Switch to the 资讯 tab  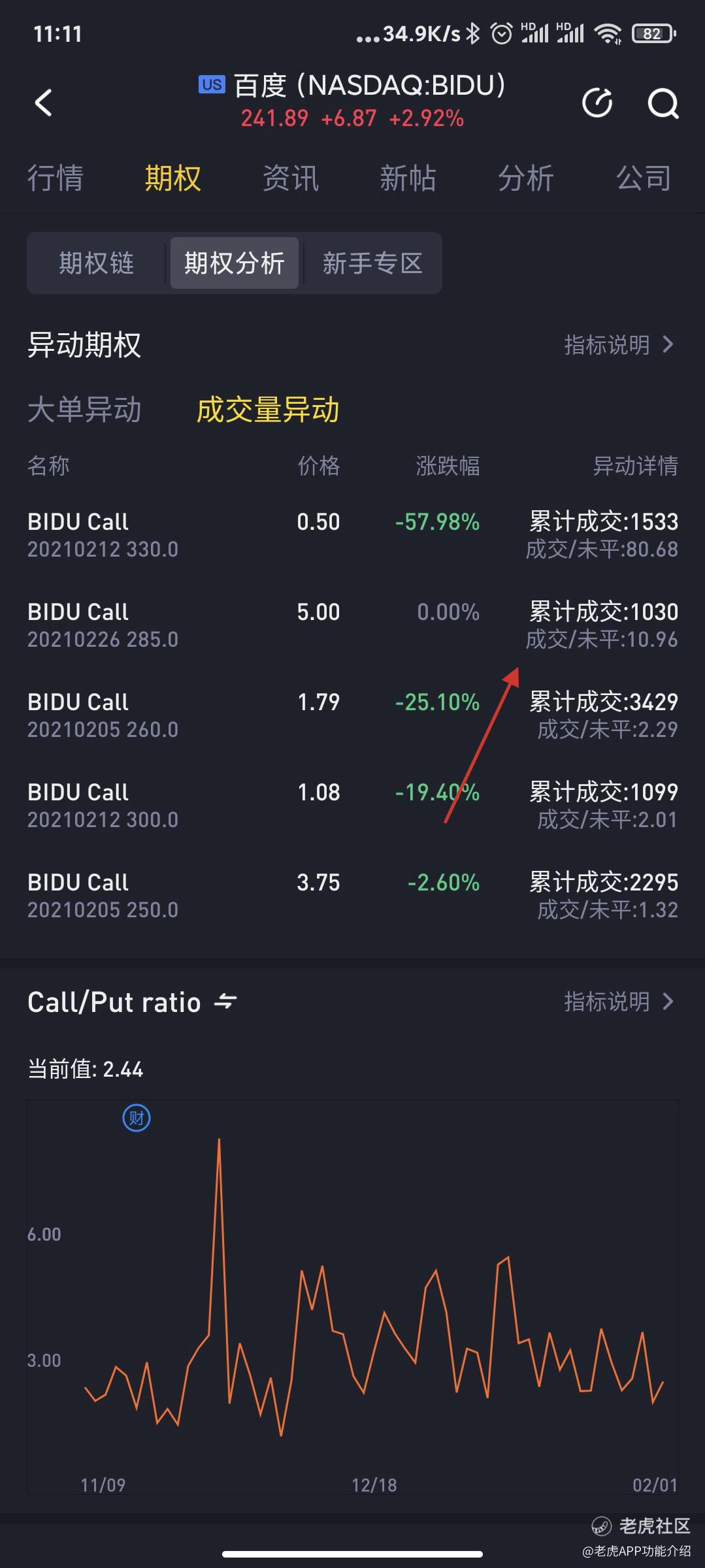click(x=291, y=178)
